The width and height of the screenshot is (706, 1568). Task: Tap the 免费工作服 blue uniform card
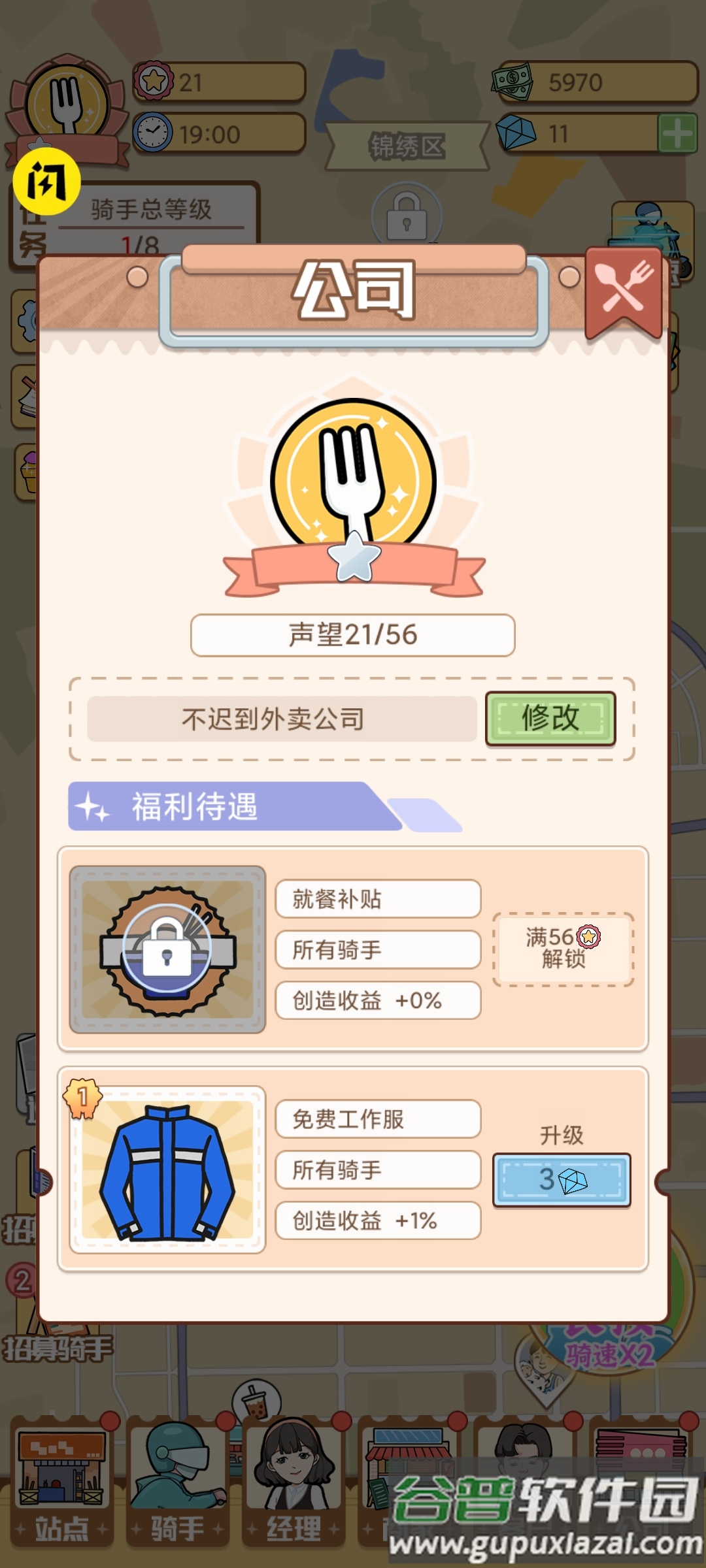pos(167,1169)
